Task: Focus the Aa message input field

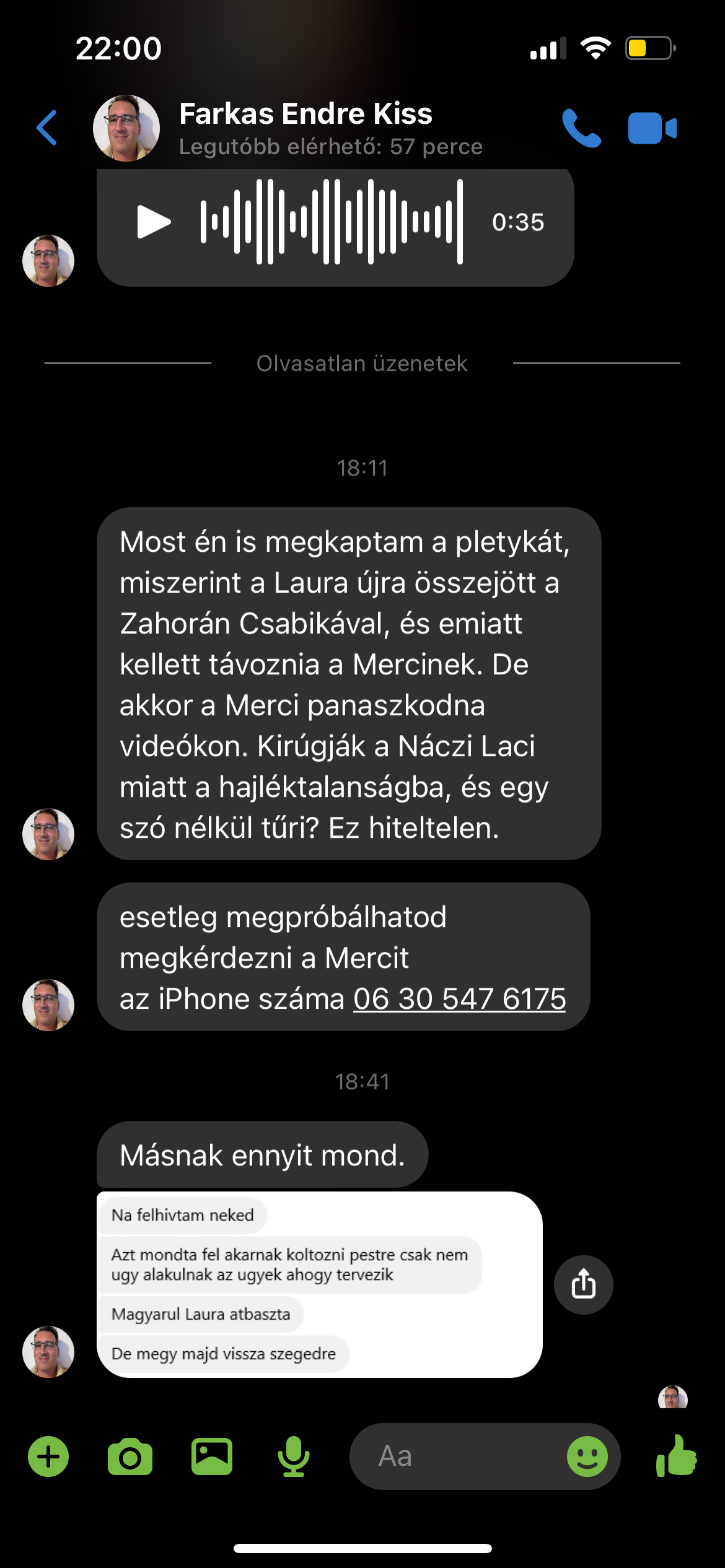Action: click(x=459, y=1457)
